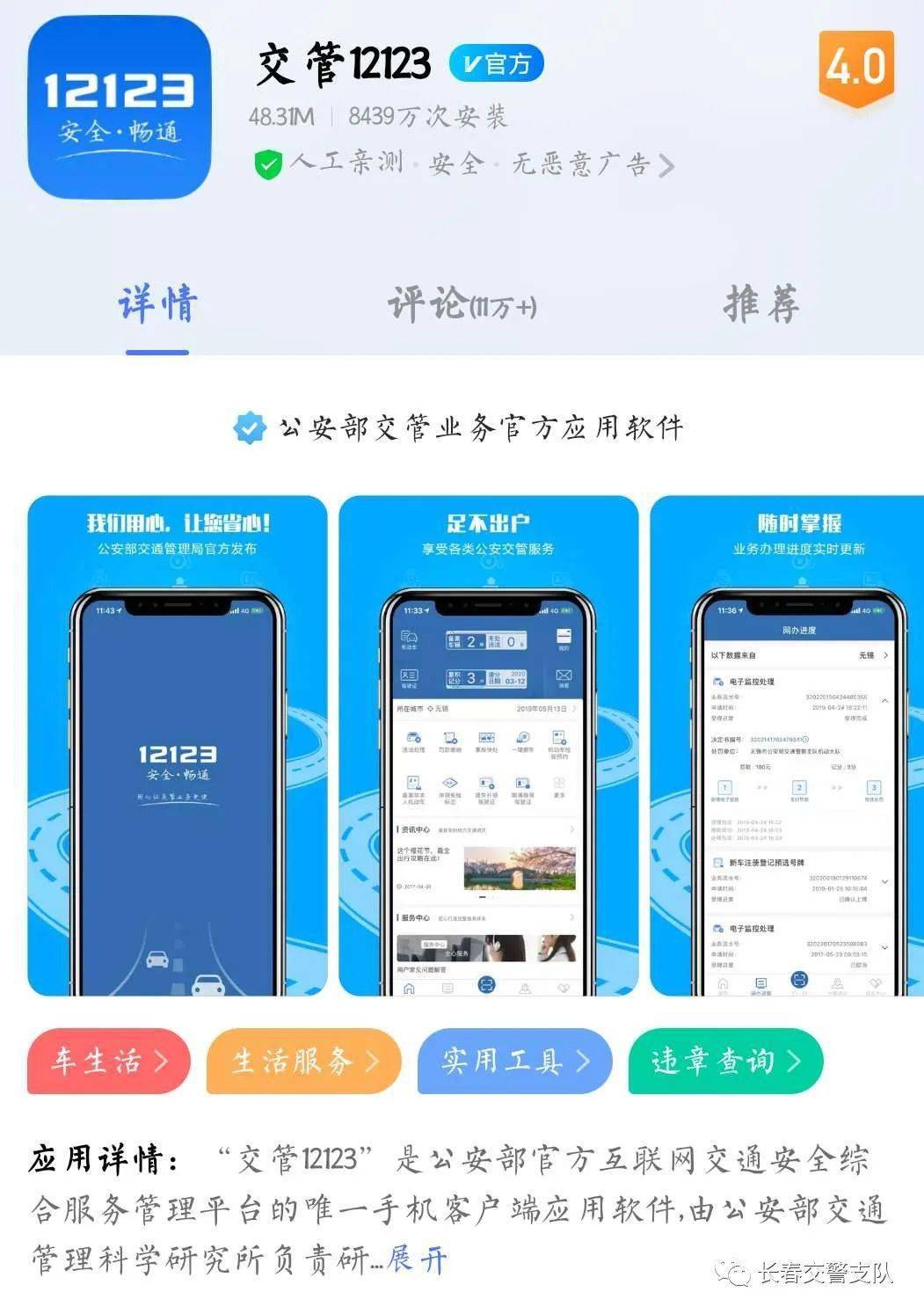This screenshot has width=924, height=1314.
Task: Open the 我们用心,让您省心 screenshot
Action: pyautogui.click(x=178, y=746)
